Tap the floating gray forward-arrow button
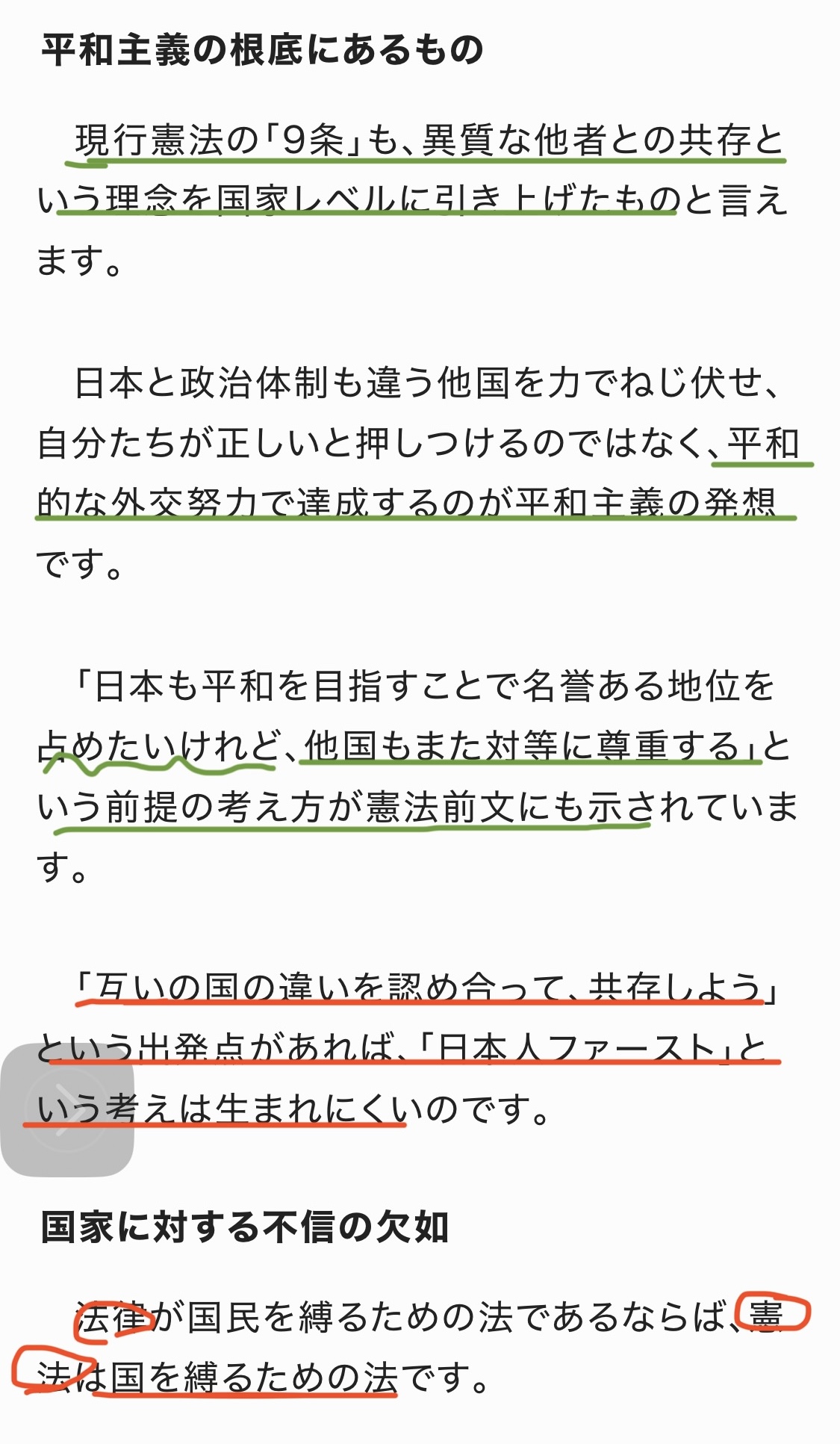The height and width of the screenshot is (1444, 840). [x=67, y=1109]
